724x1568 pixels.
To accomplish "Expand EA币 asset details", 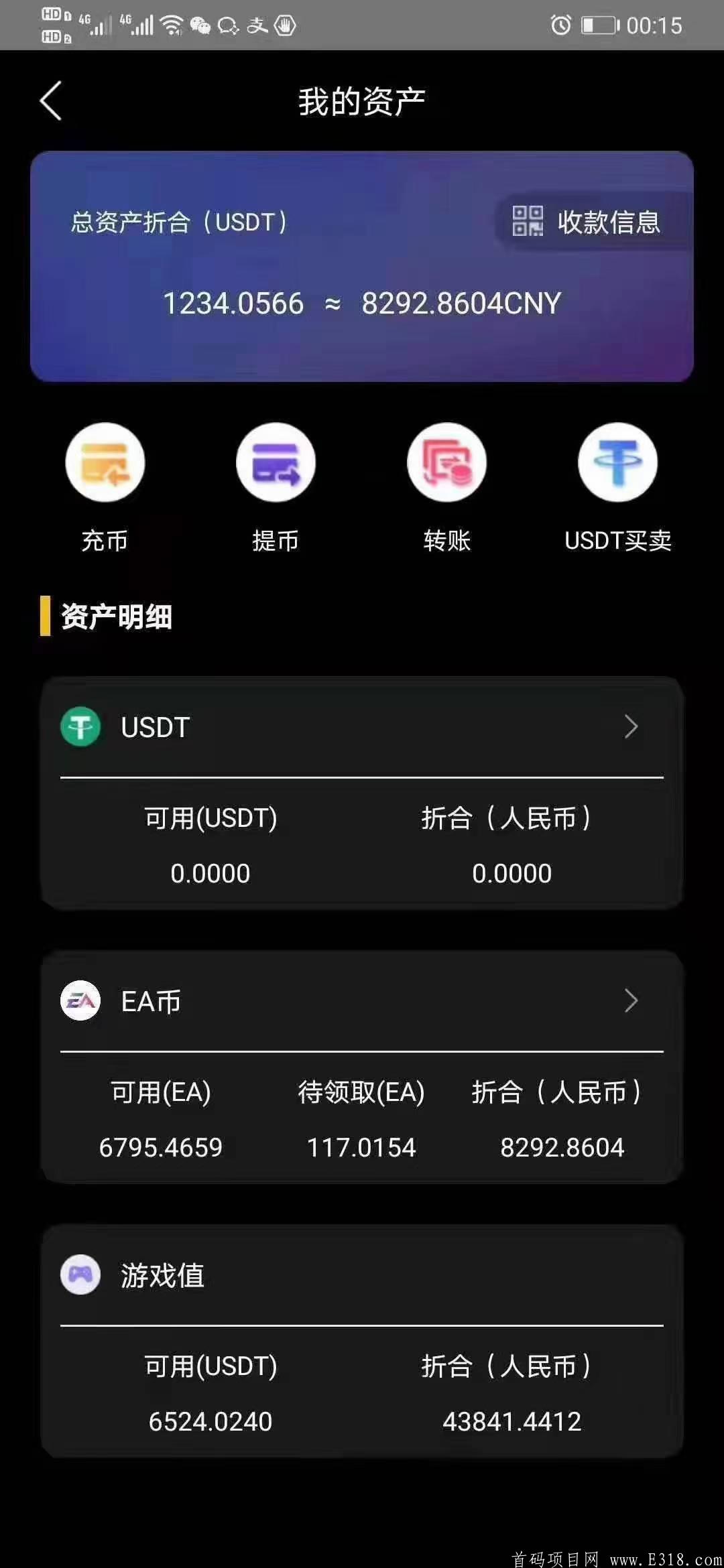I will [362, 1001].
